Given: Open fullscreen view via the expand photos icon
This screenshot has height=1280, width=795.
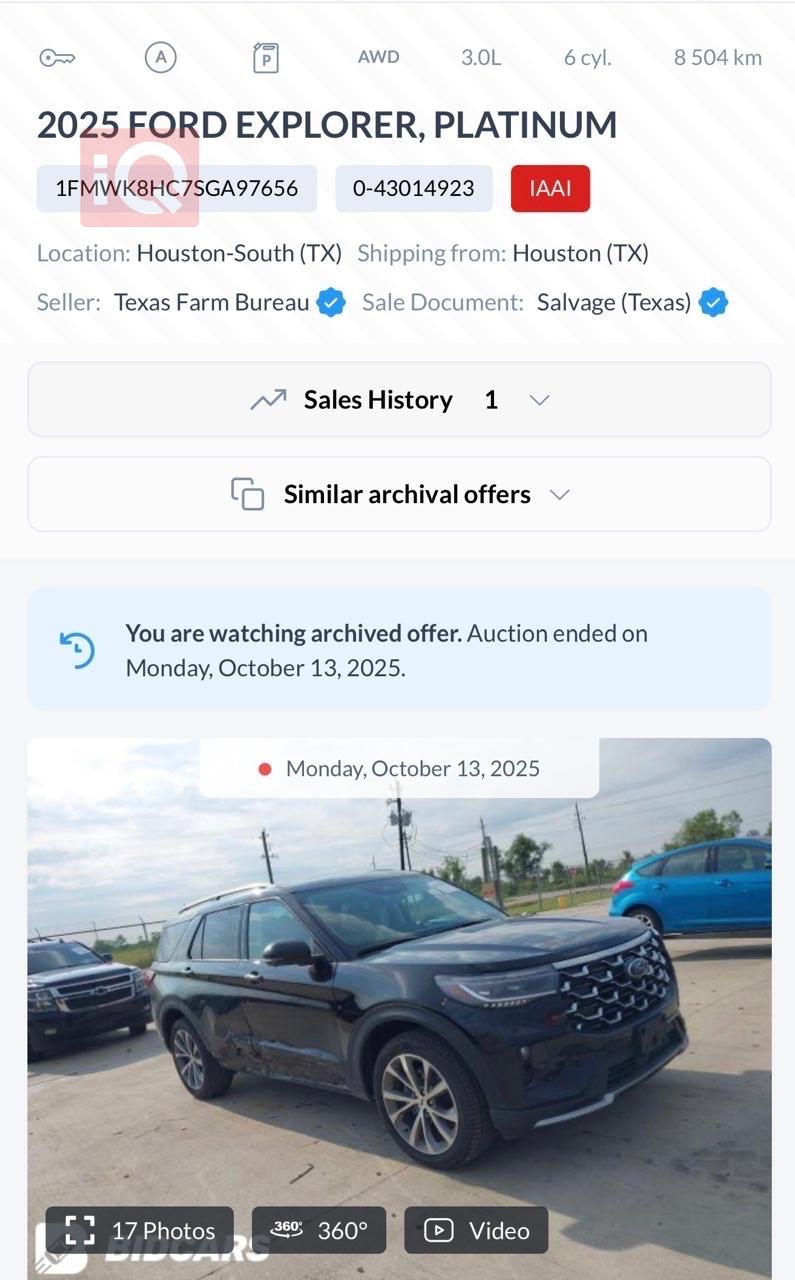Looking at the screenshot, I should 82,1231.
